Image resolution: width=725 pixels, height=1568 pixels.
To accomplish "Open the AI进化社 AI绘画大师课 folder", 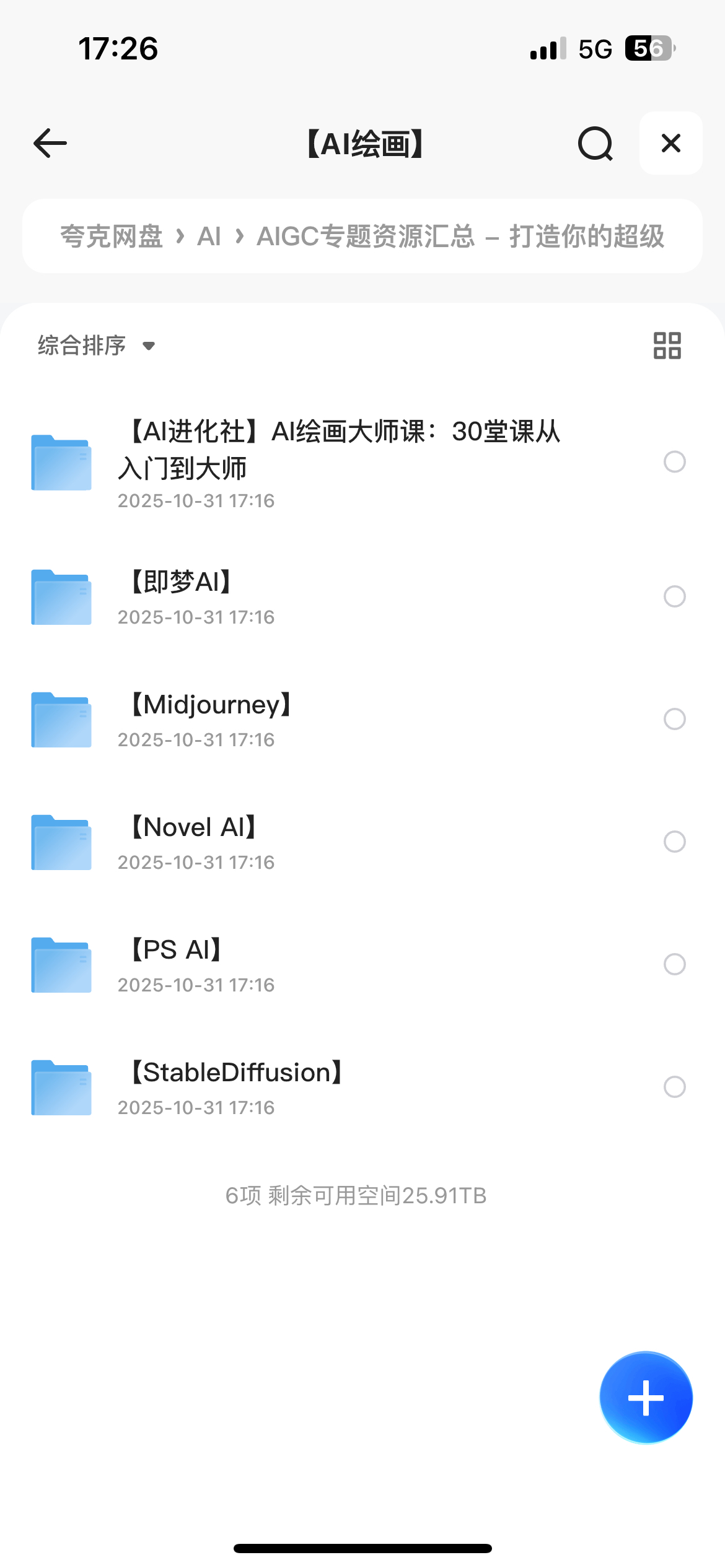I will coord(340,450).
